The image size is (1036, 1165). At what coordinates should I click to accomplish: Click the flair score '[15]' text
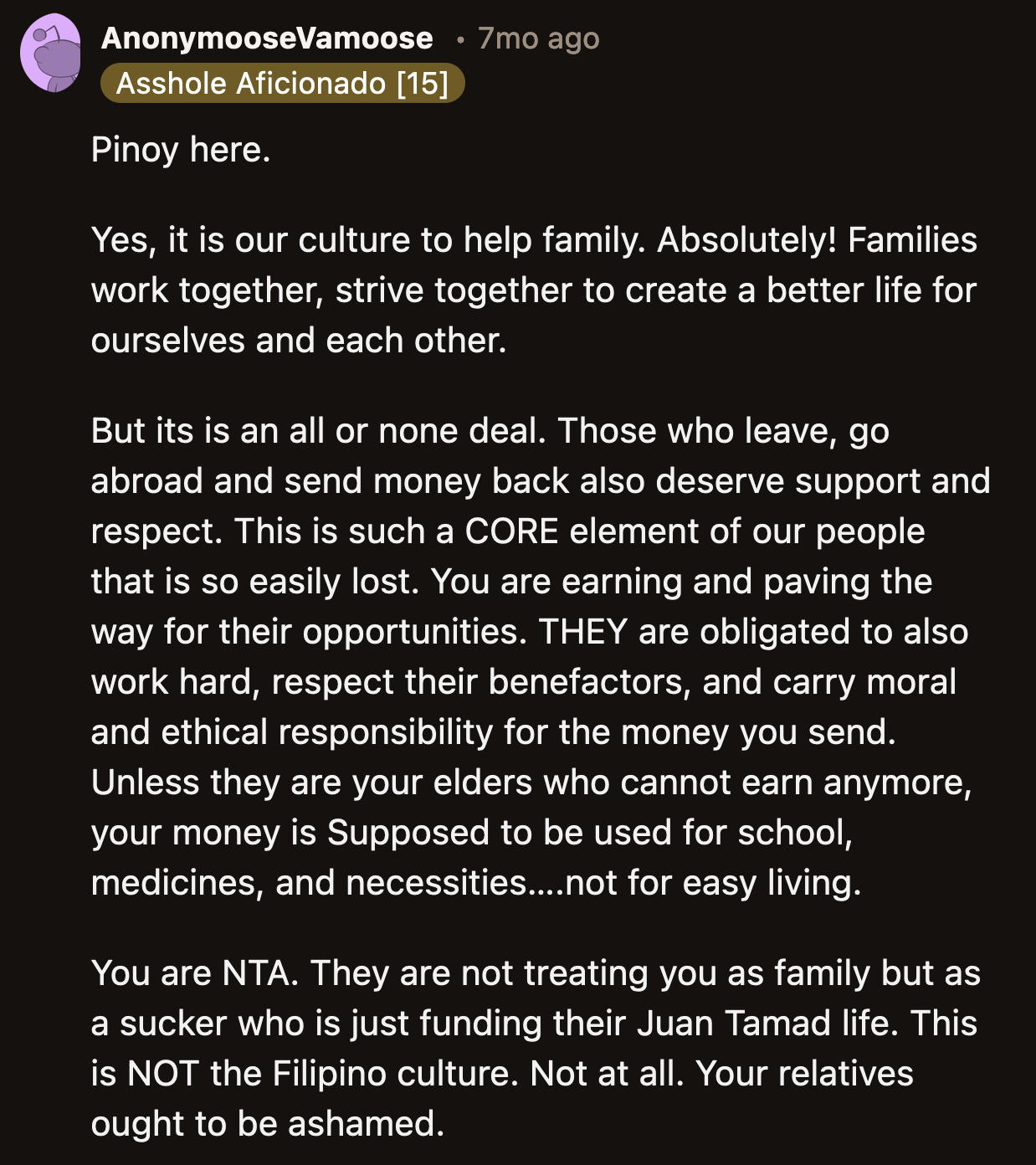[423, 82]
